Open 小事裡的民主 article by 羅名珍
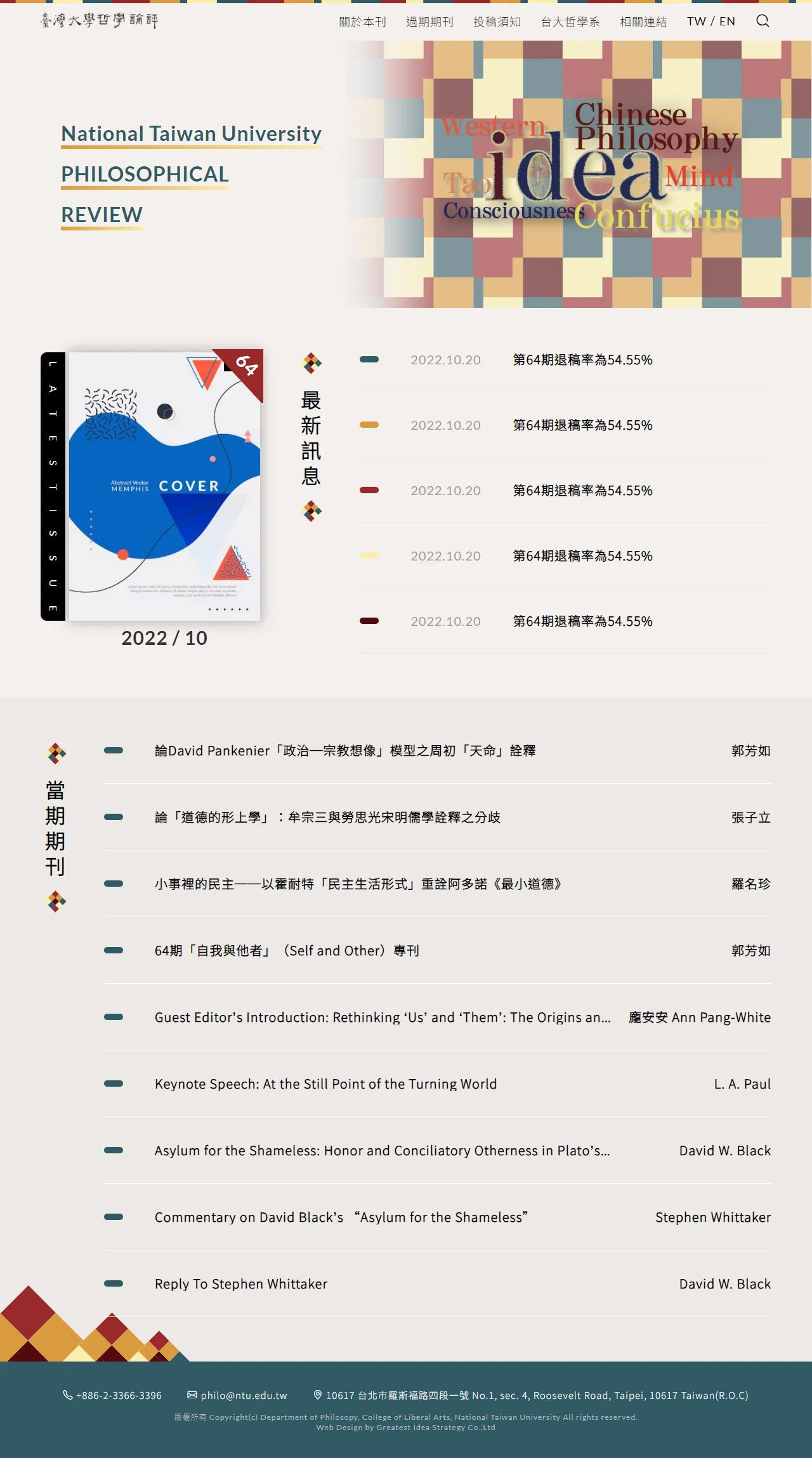The width and height of the screenshot is (812, 1458). (x=358, y=884)
